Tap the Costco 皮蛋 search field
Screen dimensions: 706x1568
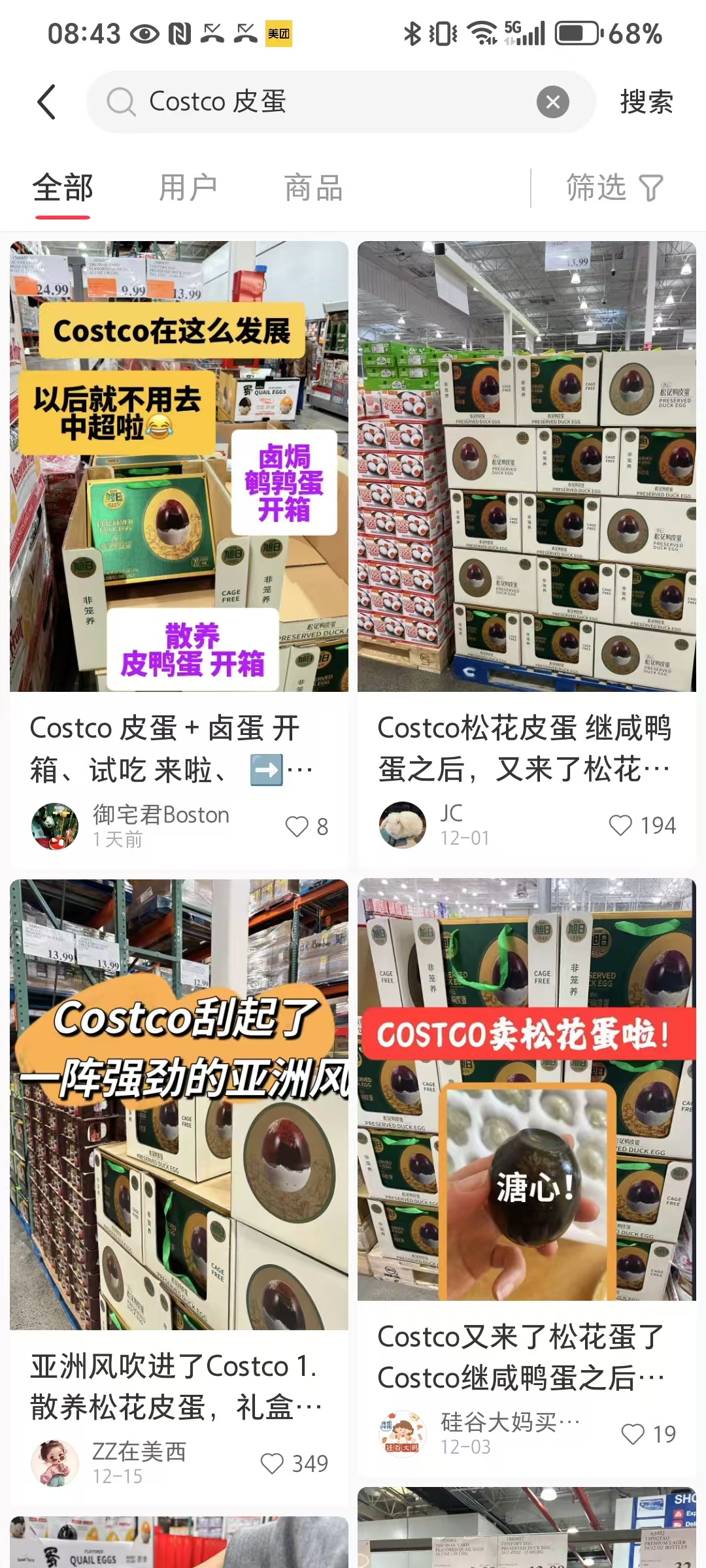pos(327,102)
